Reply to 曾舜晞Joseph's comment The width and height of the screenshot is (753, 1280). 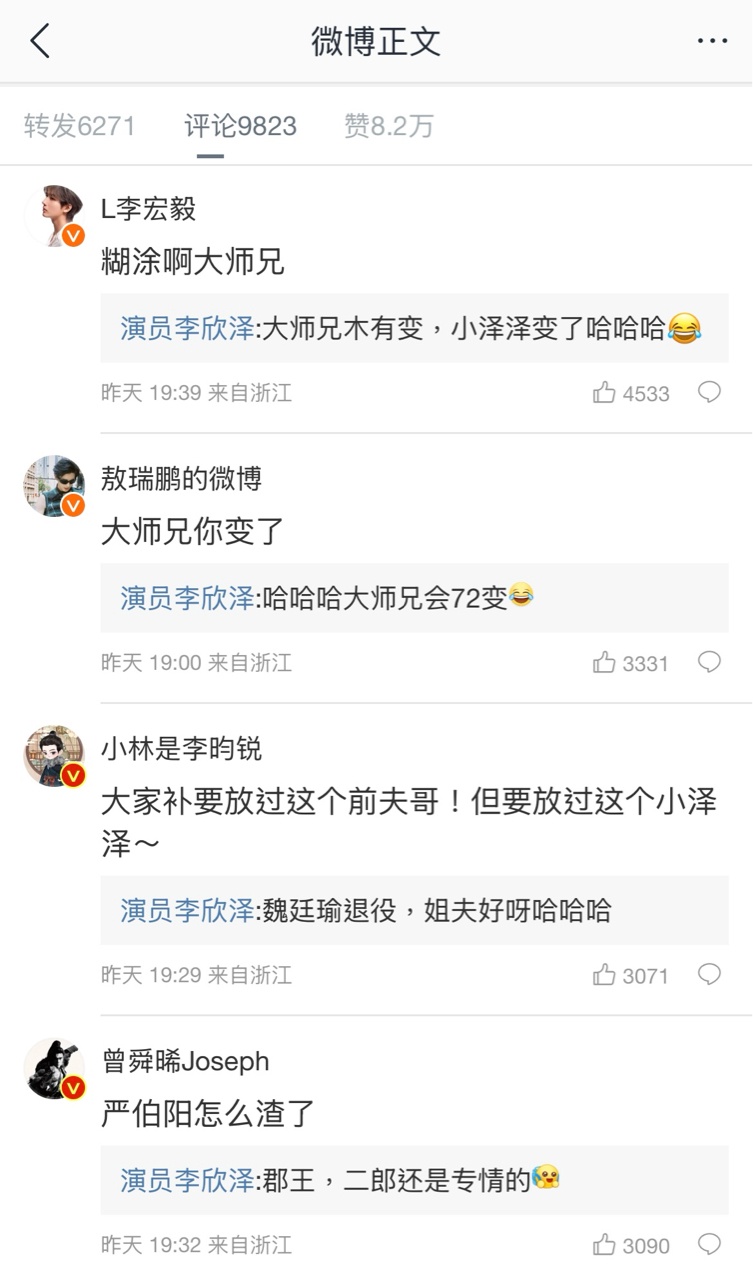[x=709, y=1244]
